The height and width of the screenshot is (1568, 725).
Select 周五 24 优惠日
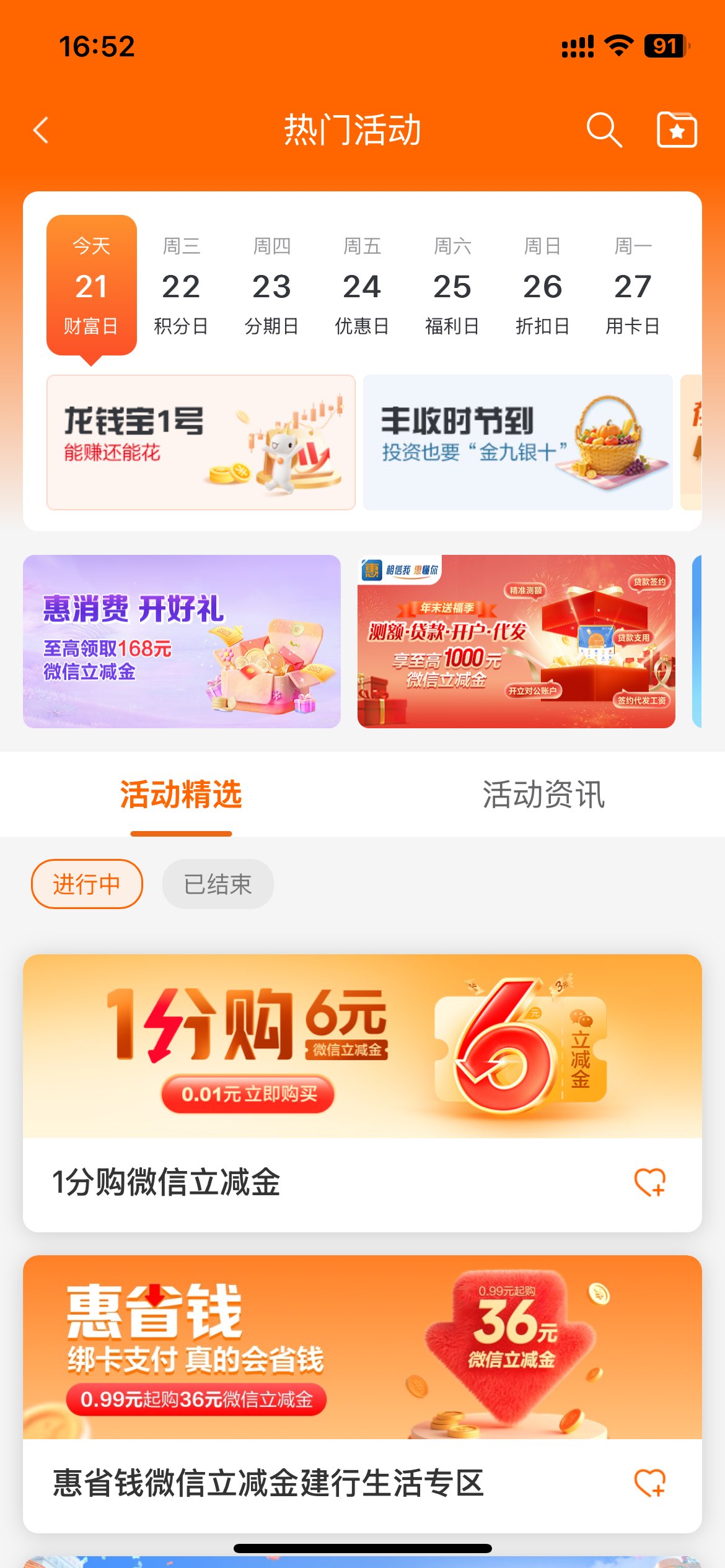(362, 285)
